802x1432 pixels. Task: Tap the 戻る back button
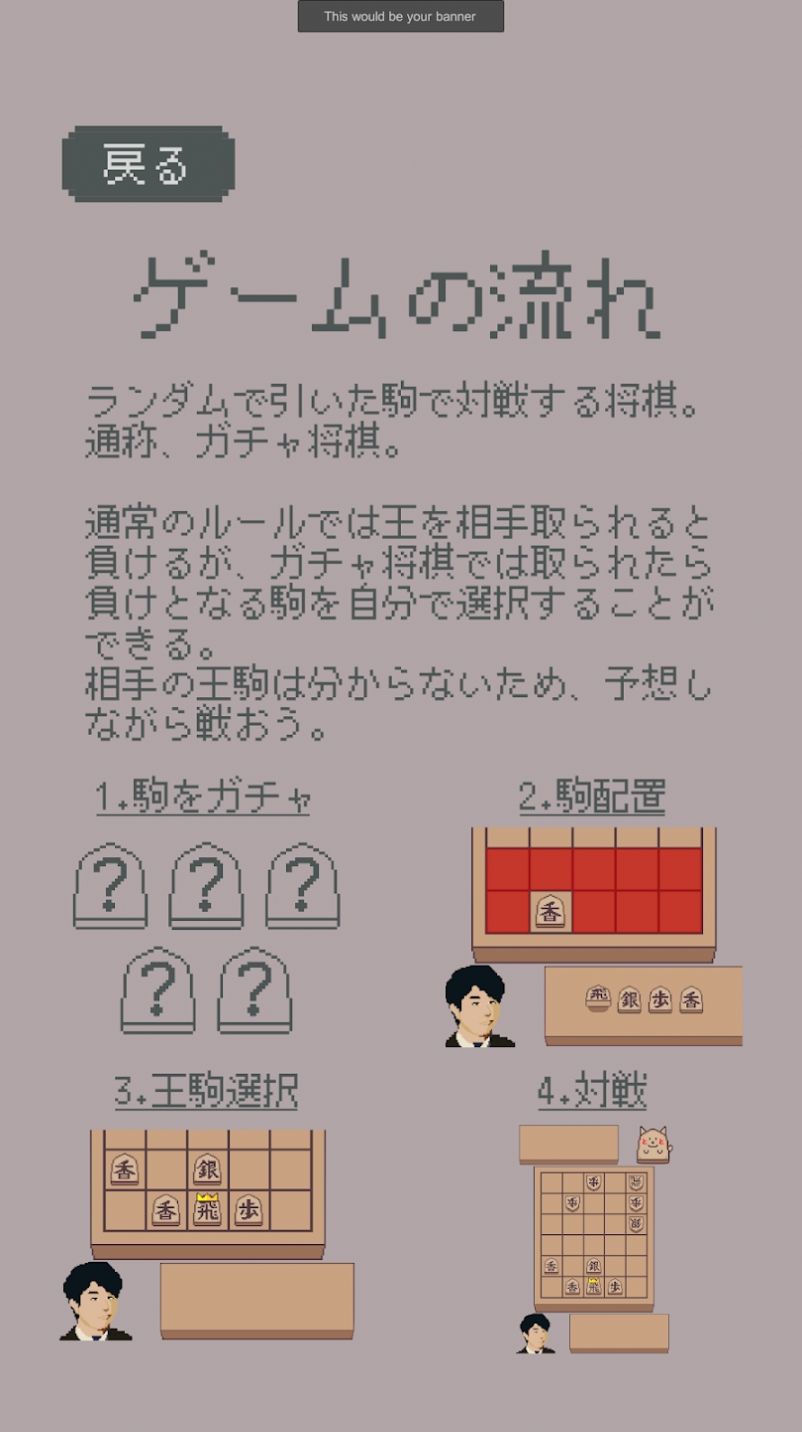pyautogui.click(x=148, y=164)
